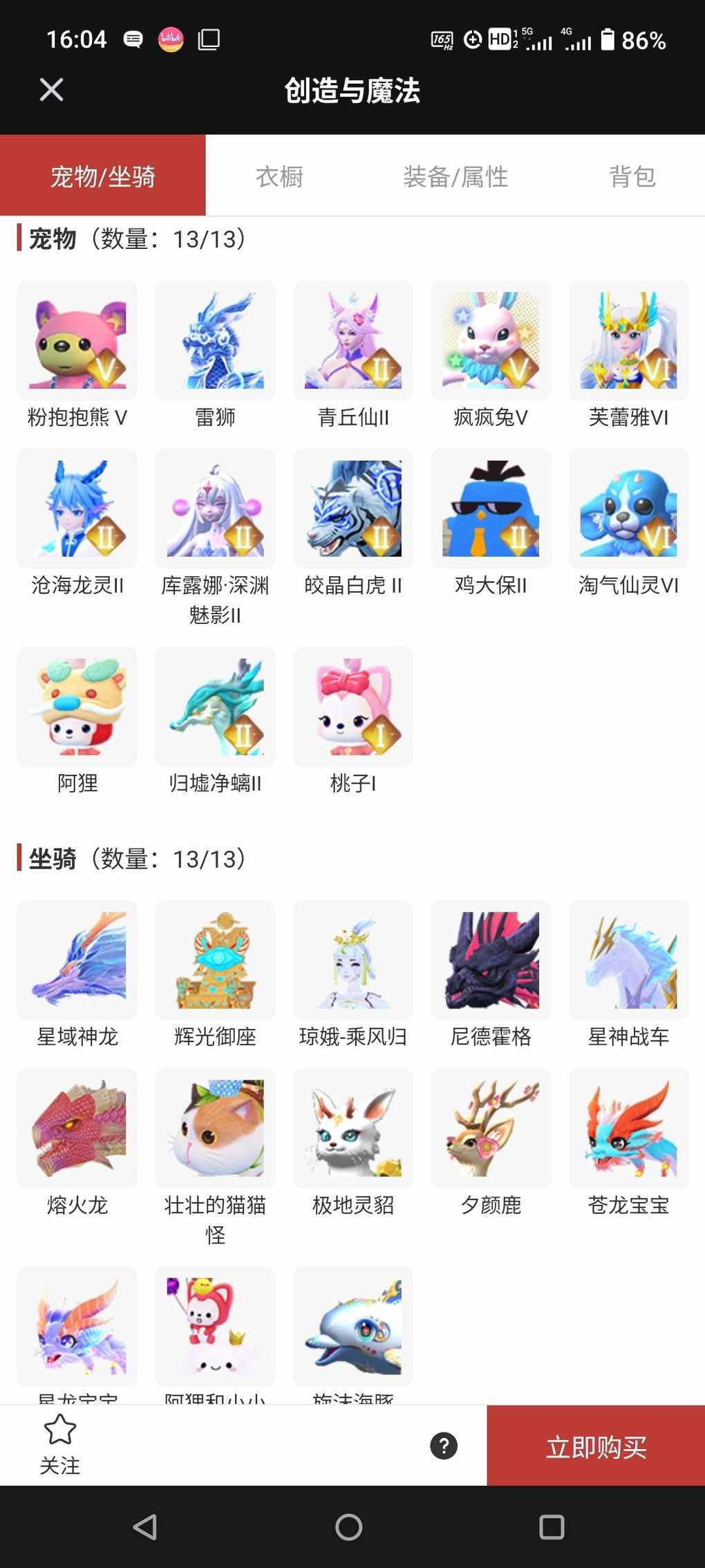View the 苍龙宝宝 mount

[x=628, y=1128]
